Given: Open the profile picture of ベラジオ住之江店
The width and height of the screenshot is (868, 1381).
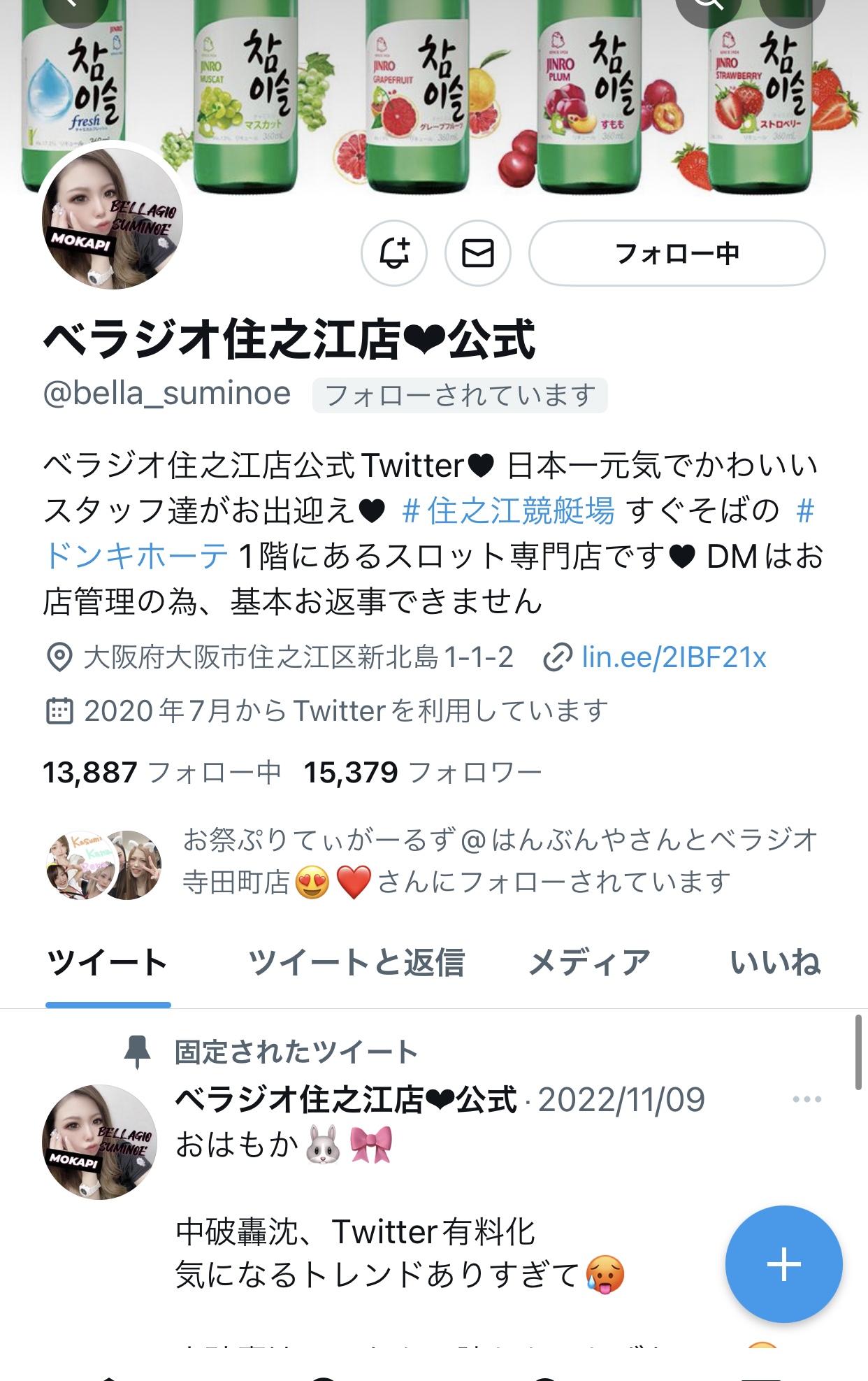Looking at the screenshot, I should (112, 220).
